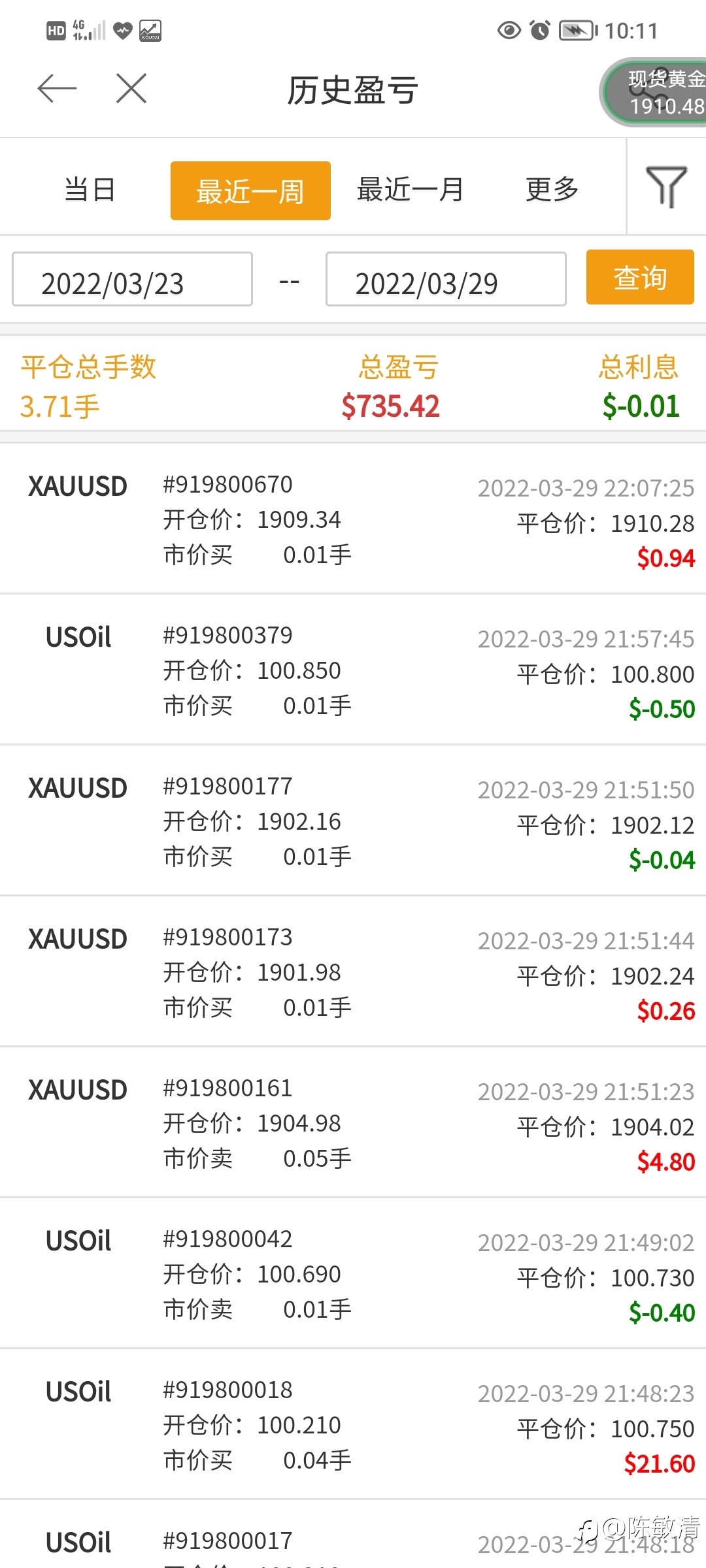
Task: Open XAUUSD order #919800173
Action: pyautogui.click(x=353, y=972)
